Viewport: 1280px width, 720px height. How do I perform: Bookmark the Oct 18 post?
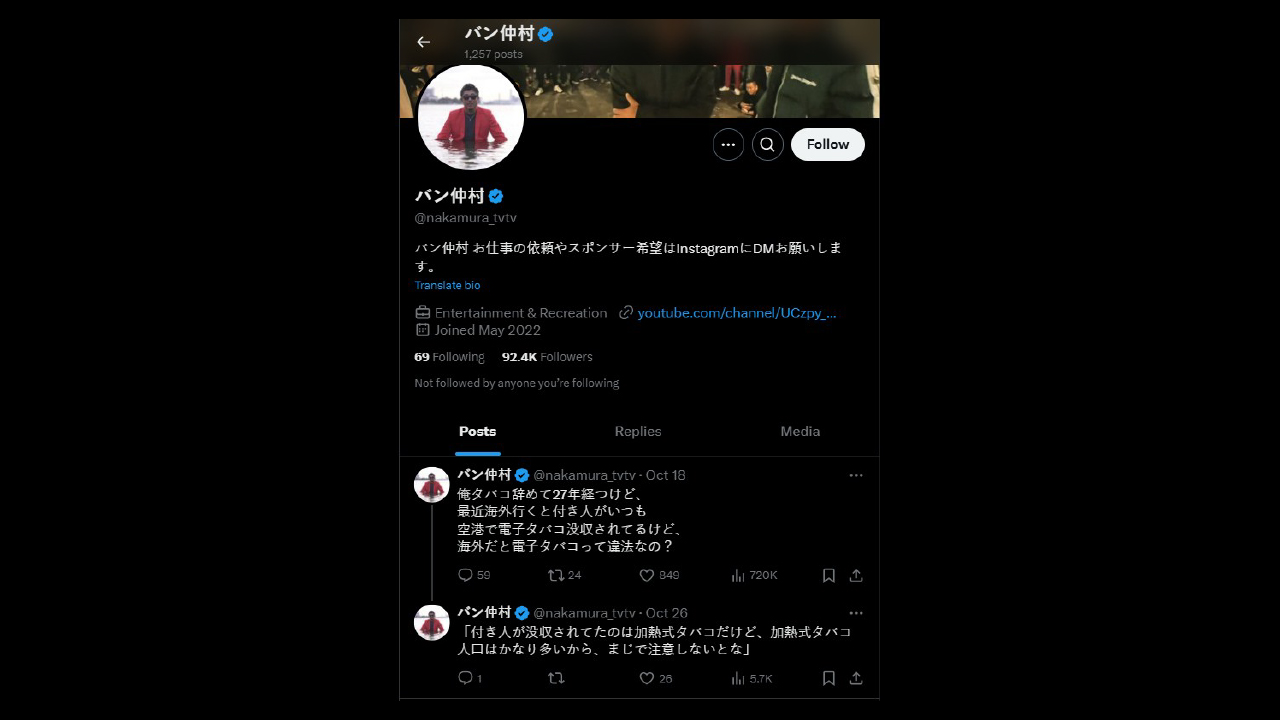(828, 576)
